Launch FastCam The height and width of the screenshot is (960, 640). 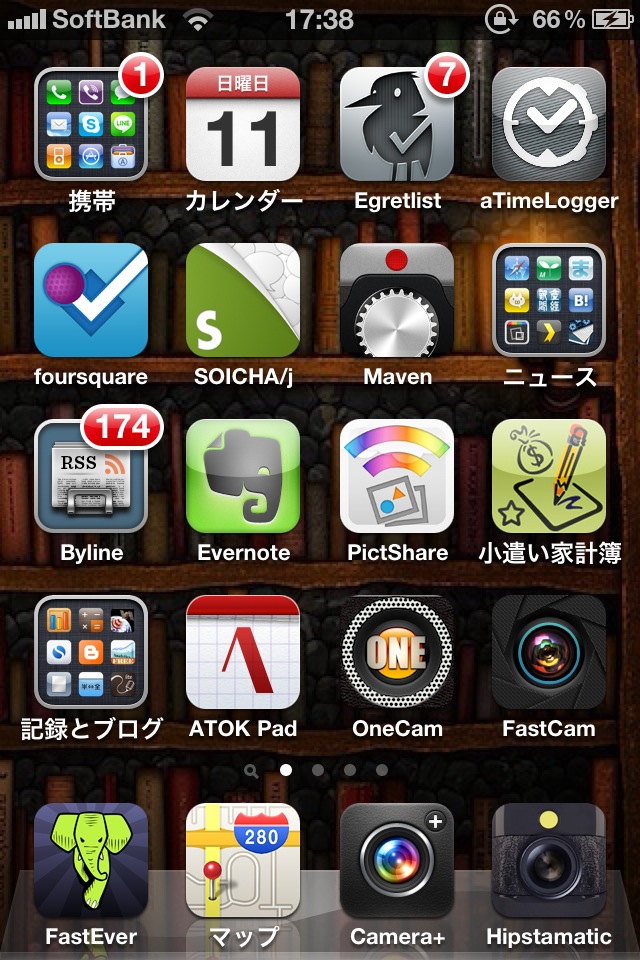click(549, 652)
